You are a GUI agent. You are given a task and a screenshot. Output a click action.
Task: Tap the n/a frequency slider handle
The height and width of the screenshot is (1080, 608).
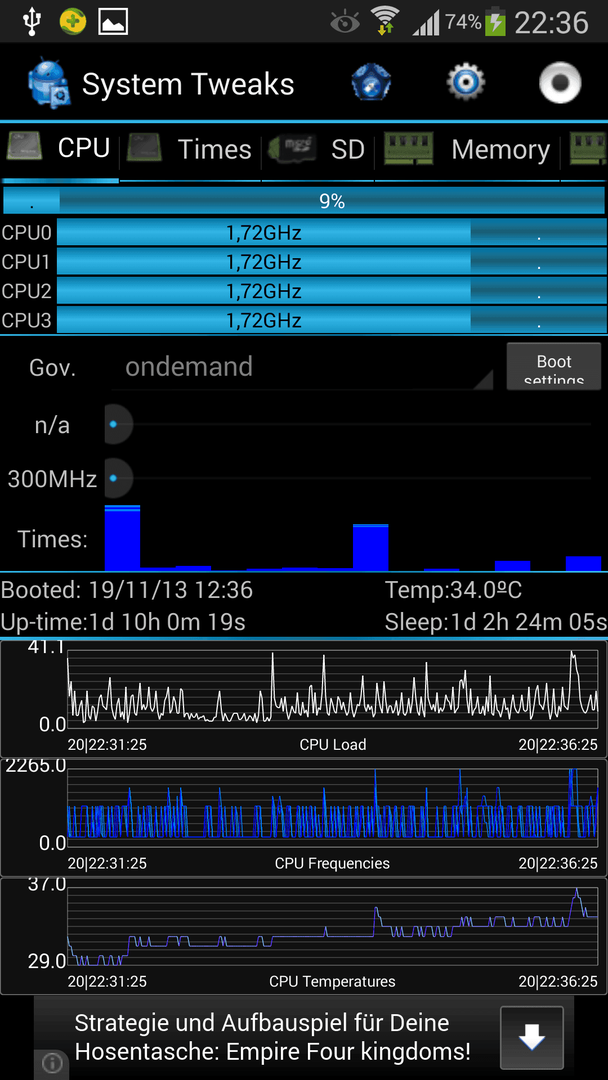[114, 425]
